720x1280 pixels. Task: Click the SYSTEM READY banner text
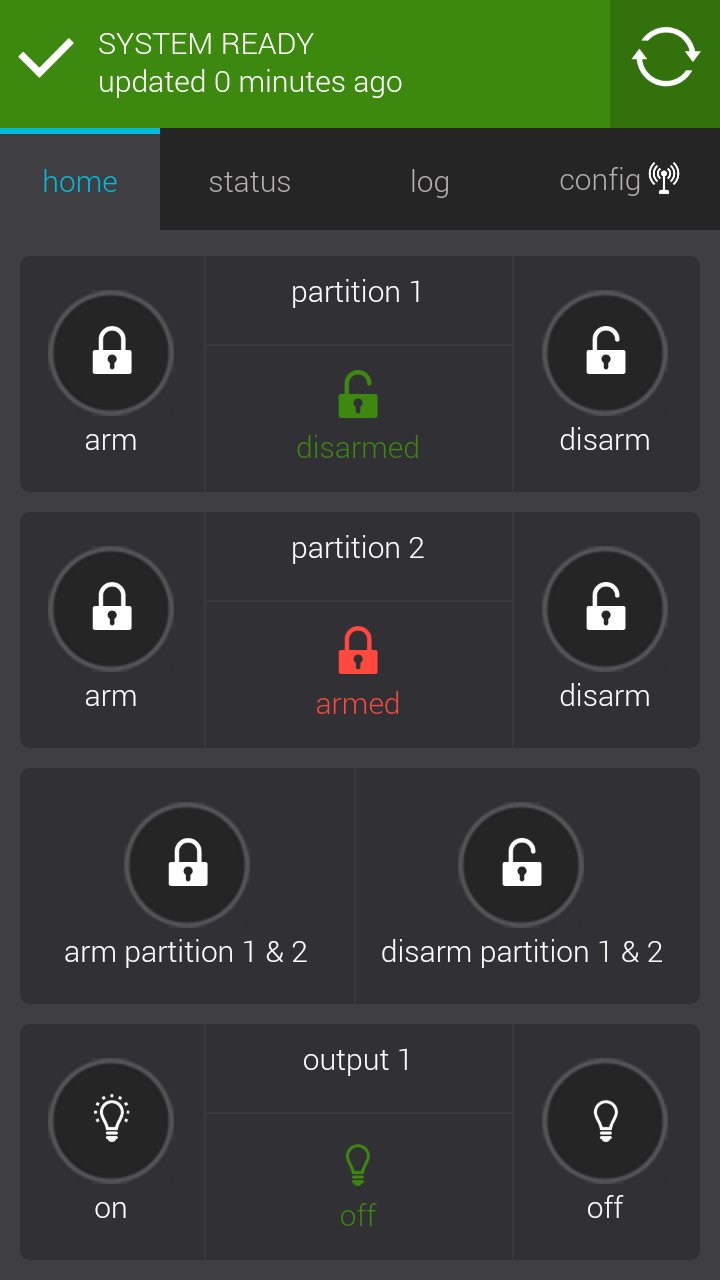tap(204, 43)
